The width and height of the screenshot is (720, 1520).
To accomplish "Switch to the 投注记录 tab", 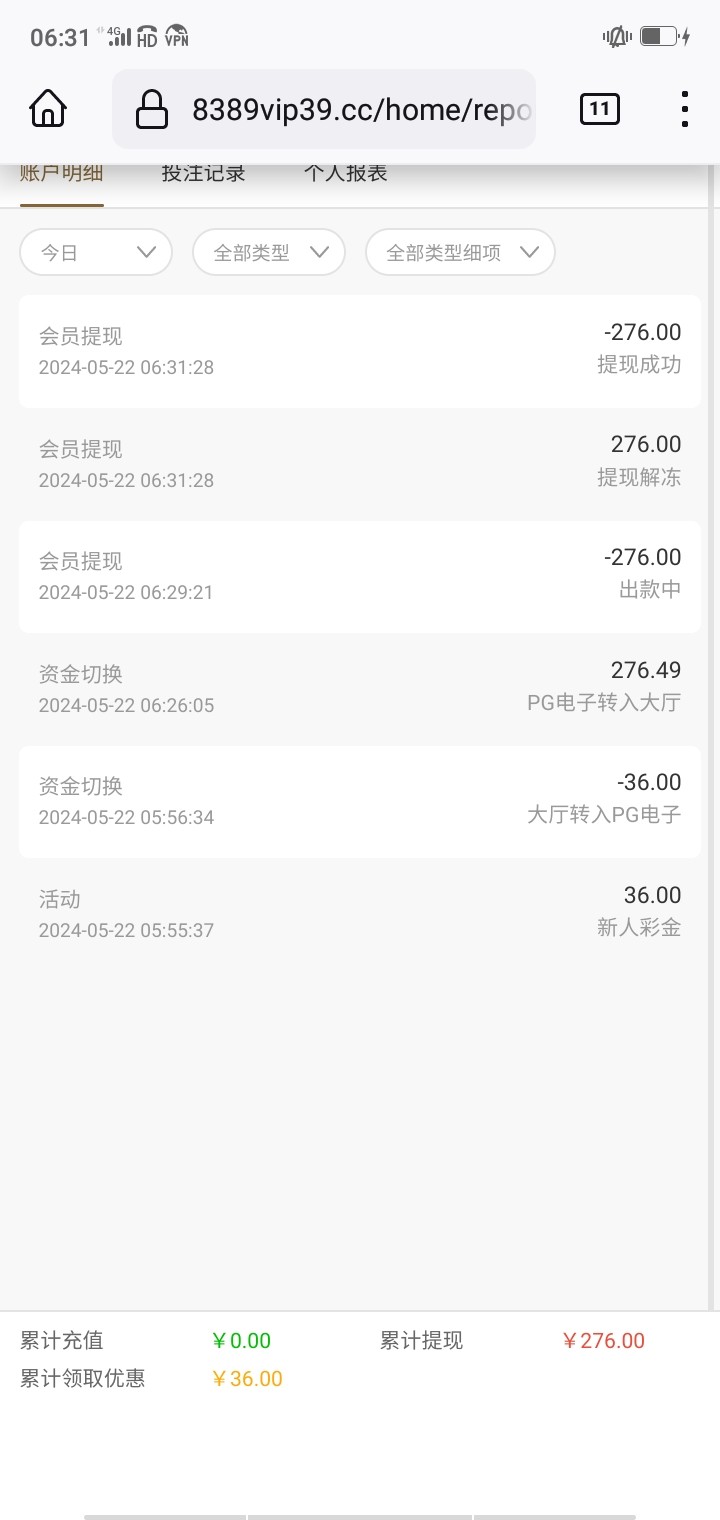I will (202, 172).
